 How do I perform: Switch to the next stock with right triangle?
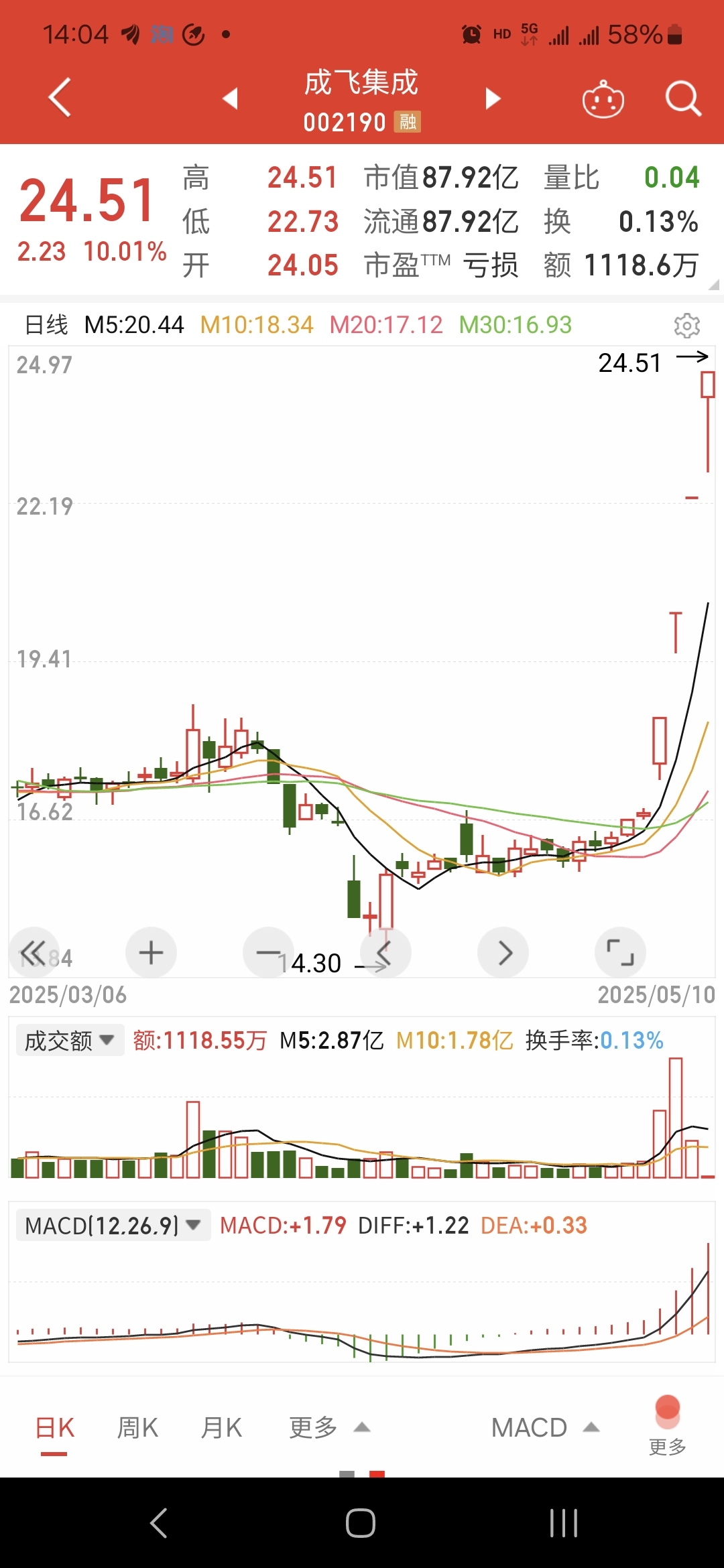click(x=493, y=98)
